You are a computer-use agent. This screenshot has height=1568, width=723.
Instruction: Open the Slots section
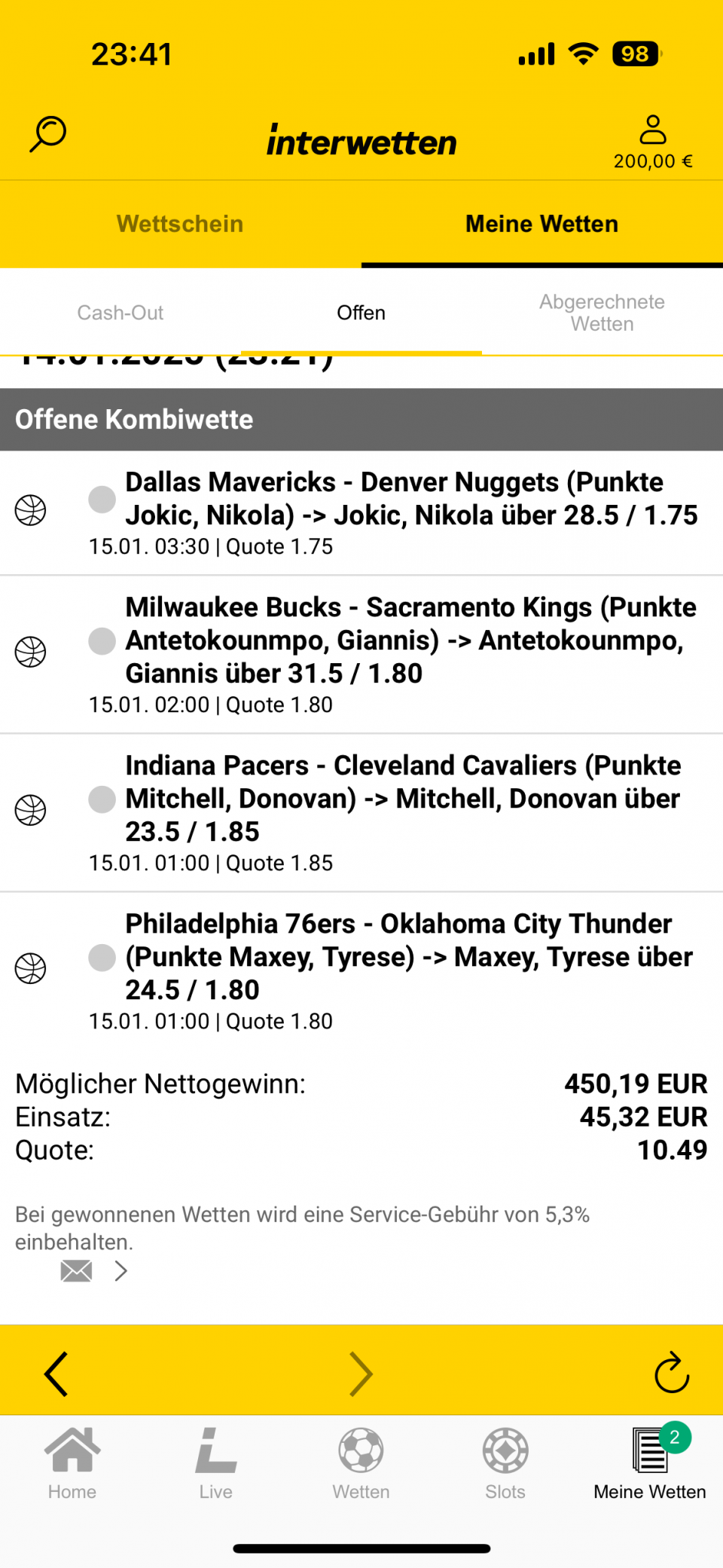click(x=505, y=1463)
